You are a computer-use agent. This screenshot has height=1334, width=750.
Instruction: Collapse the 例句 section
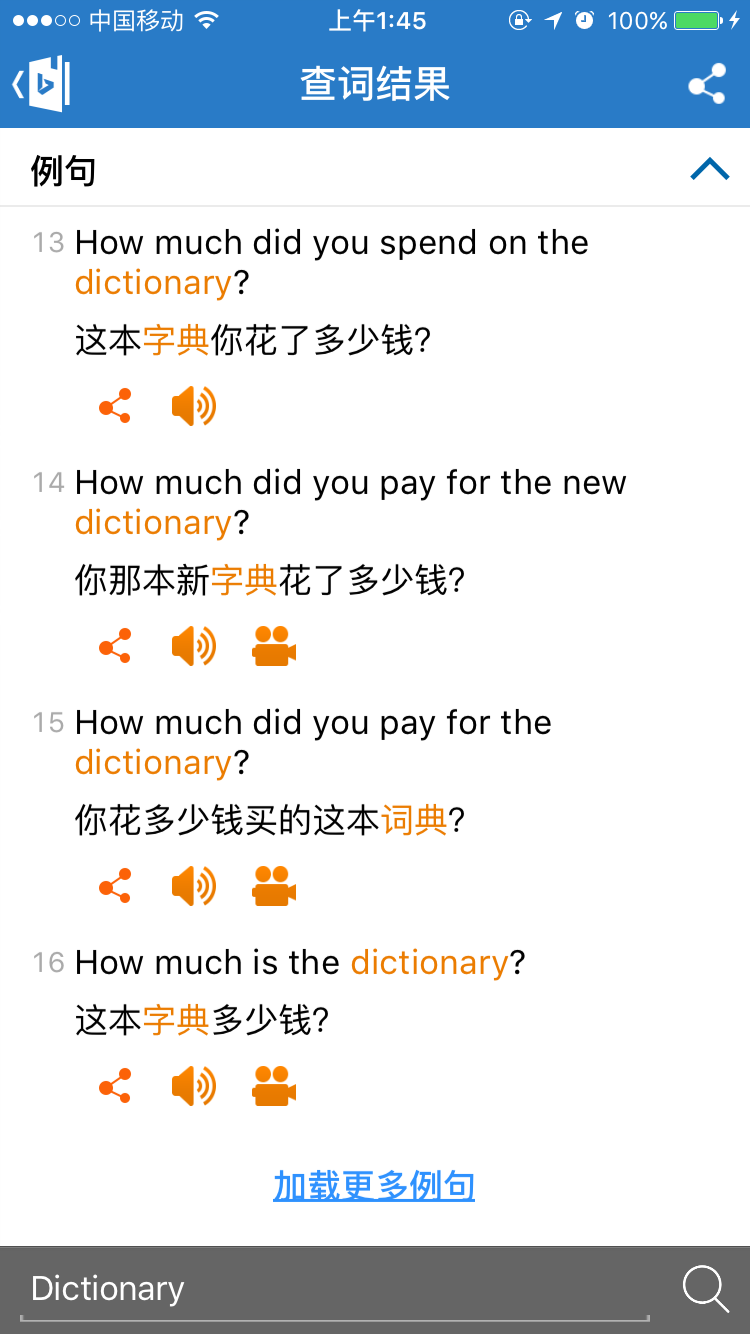[710, 170]
